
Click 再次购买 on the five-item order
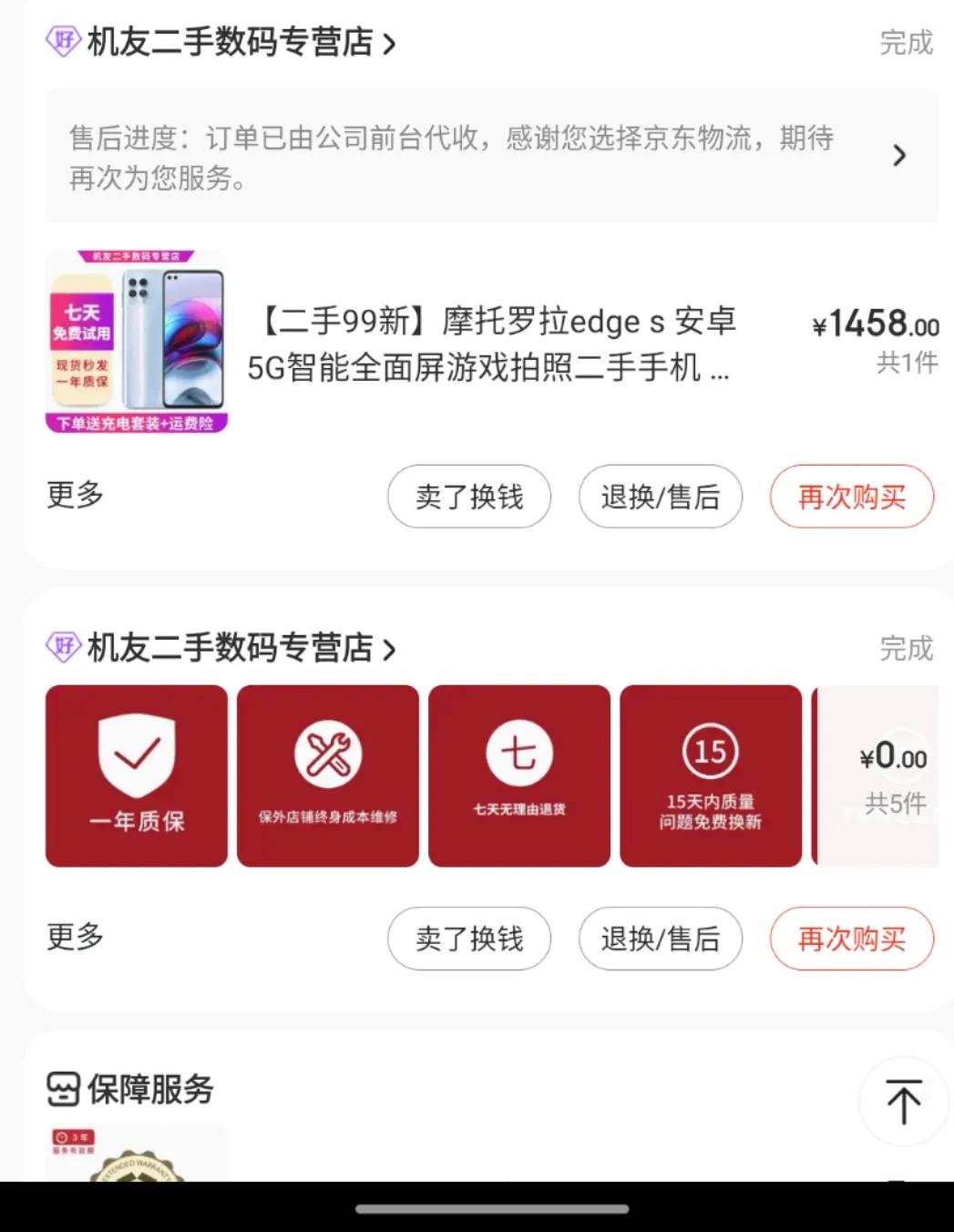point(851,939)
